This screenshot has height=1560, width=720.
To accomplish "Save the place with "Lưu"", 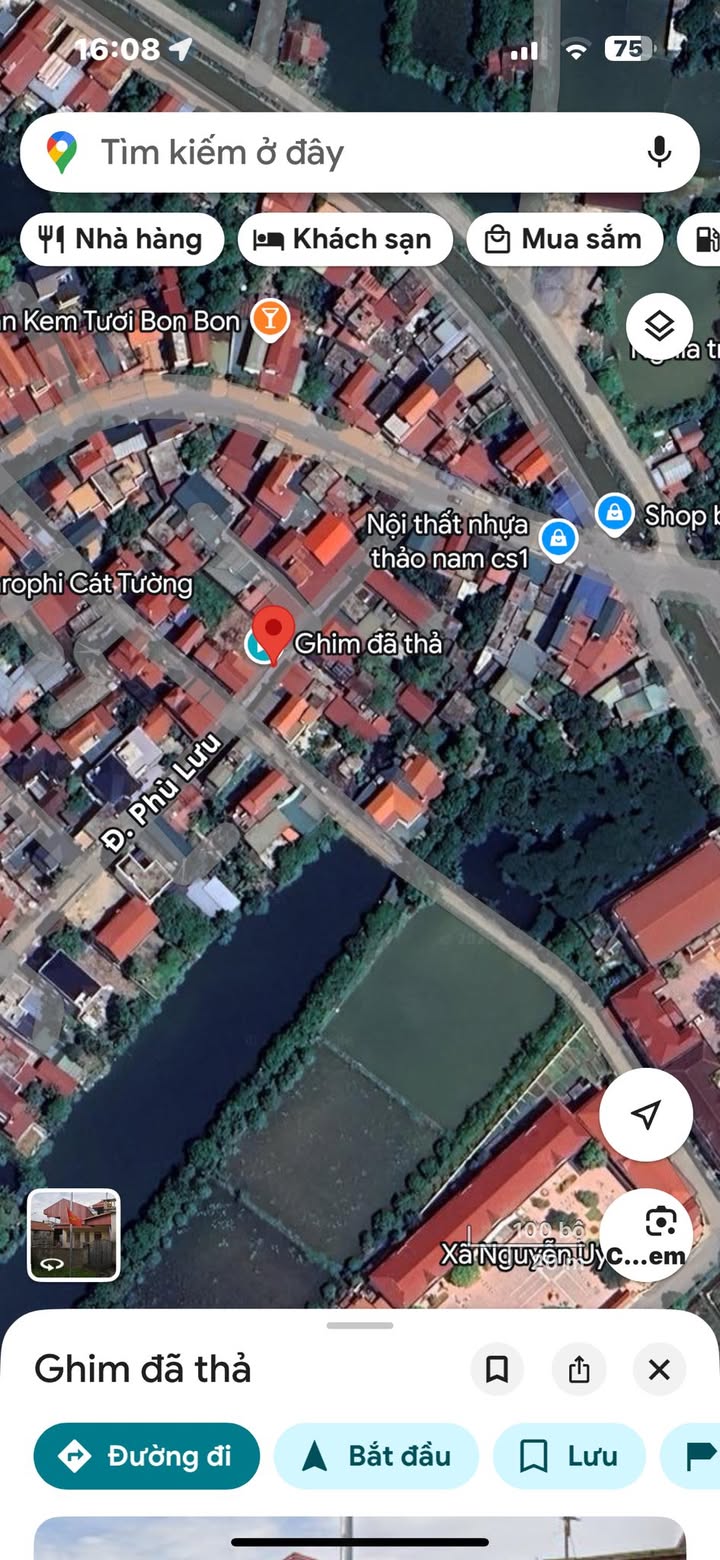I will click(x=569, y=1456).
